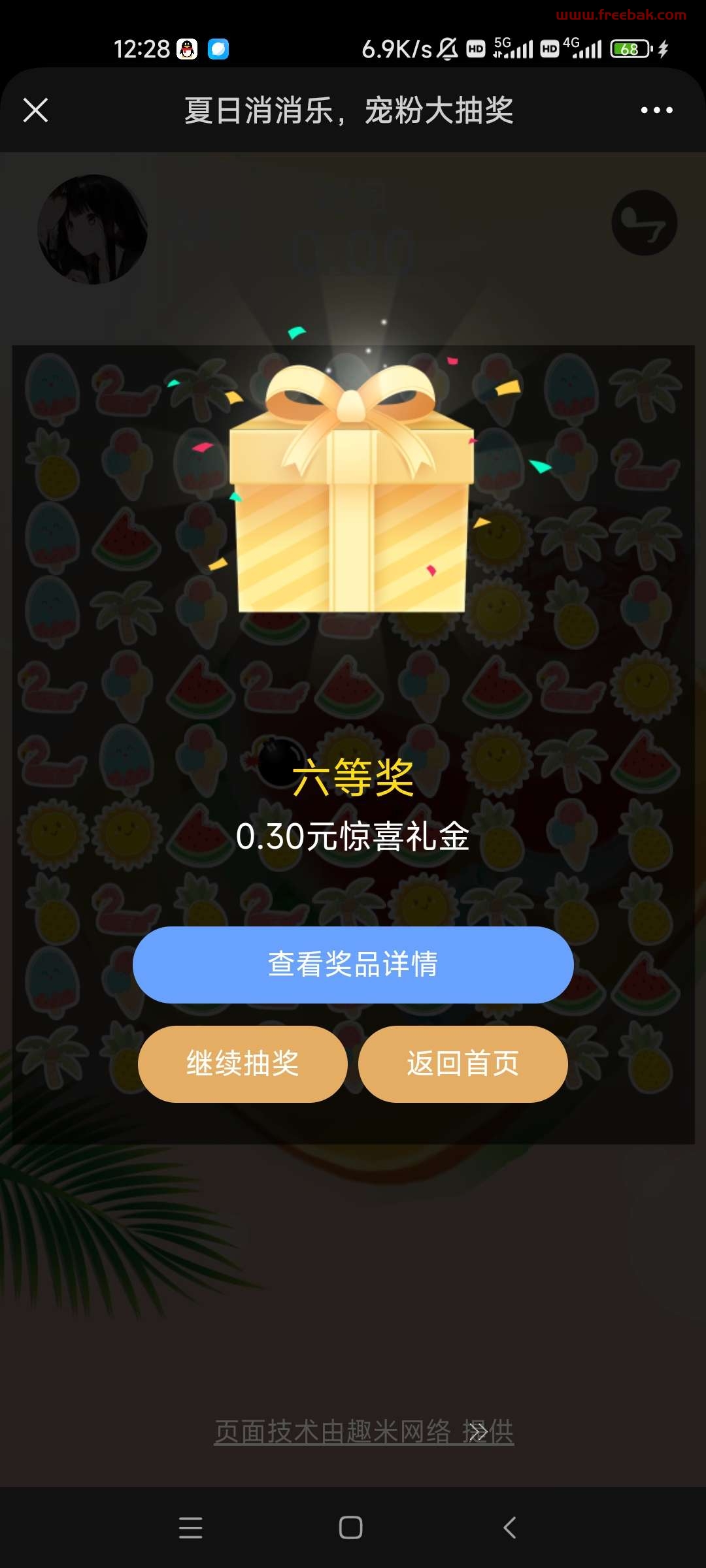Open the 页面技术由趣米网络提供 link
Viewport: 706px width, 1568px height.
pos(364,1431)
